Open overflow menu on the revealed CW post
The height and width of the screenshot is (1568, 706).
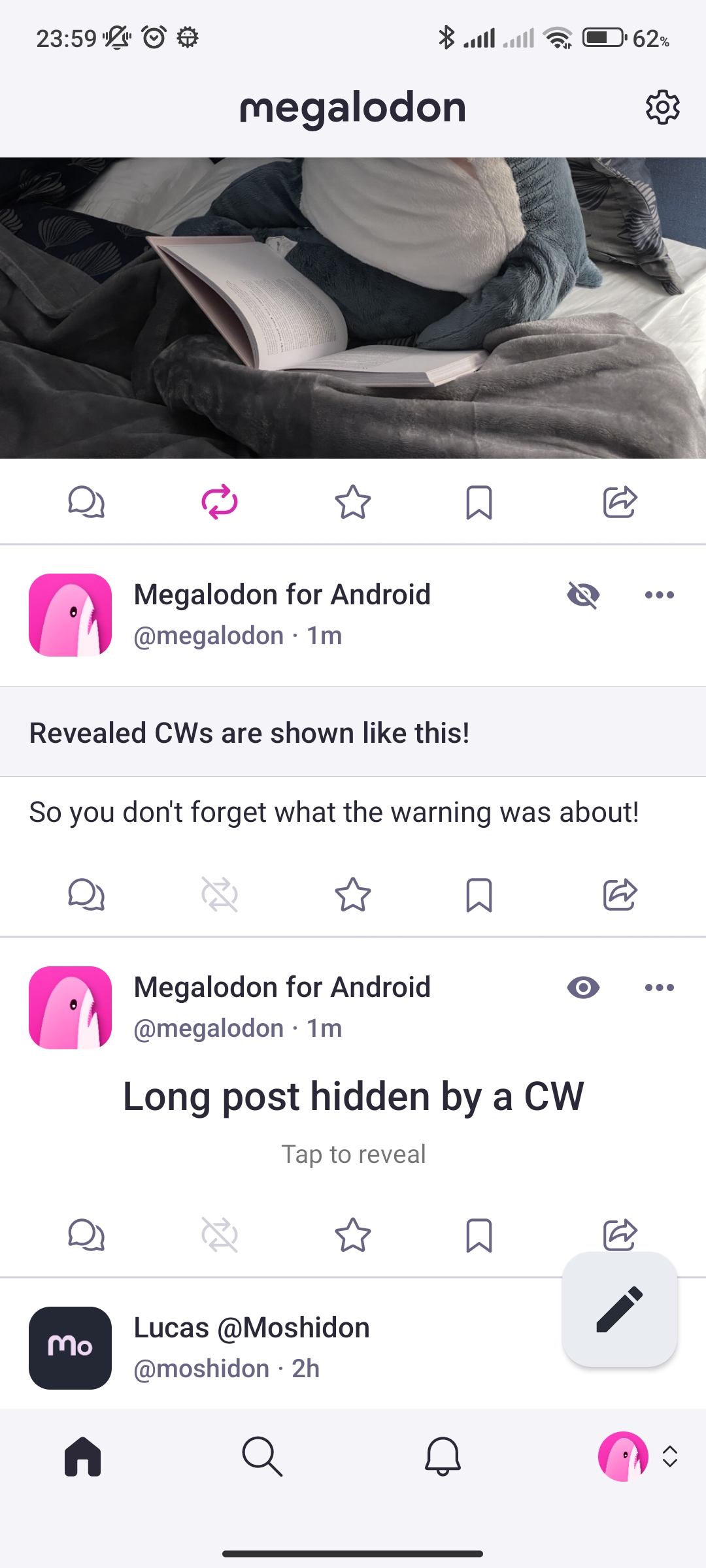tap(659, 595)
